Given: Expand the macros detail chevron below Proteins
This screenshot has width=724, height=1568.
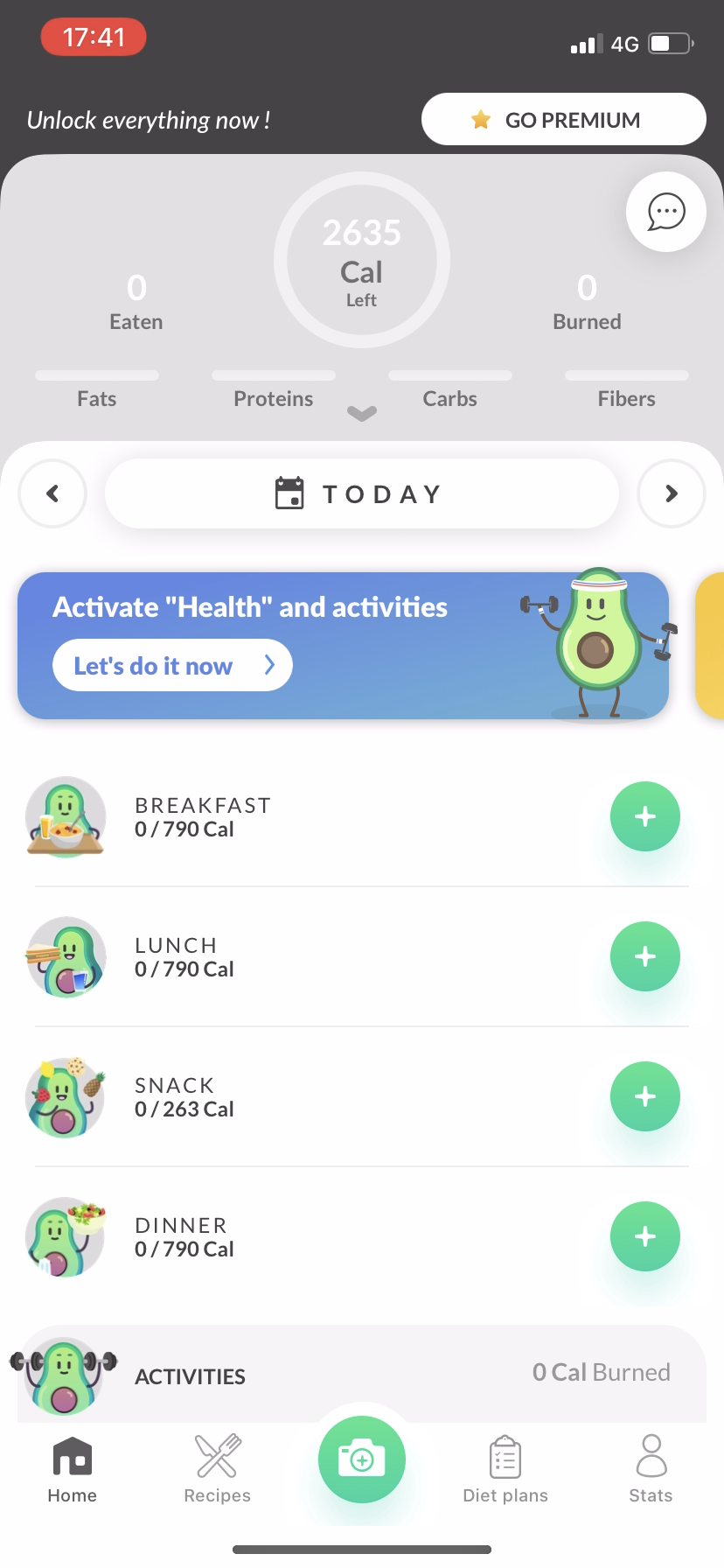Looking at the screenshot, I should pyautogui.click(x=361, y=413).
